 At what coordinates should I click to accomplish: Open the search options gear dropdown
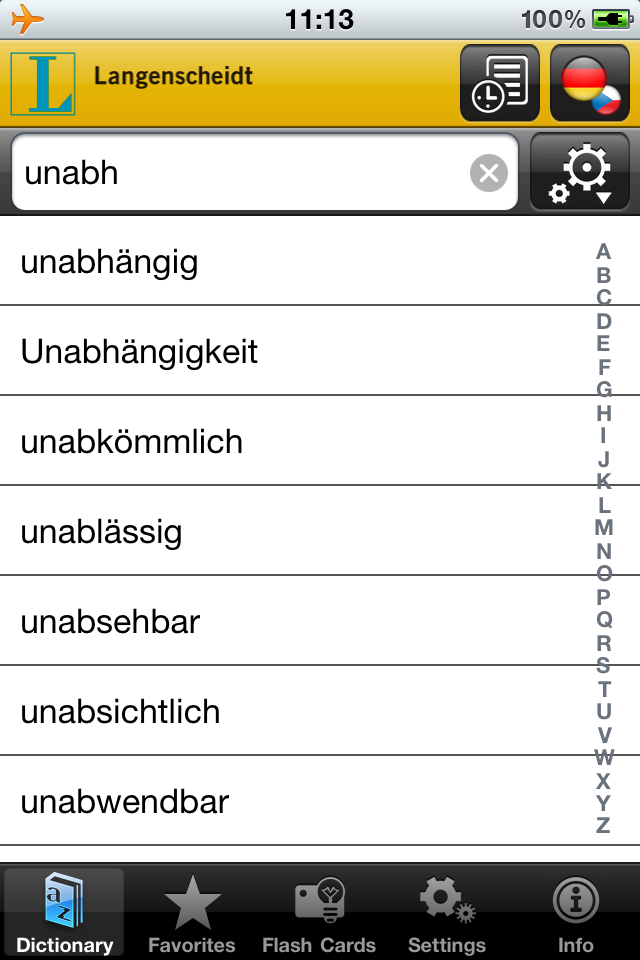coord(579,173)
